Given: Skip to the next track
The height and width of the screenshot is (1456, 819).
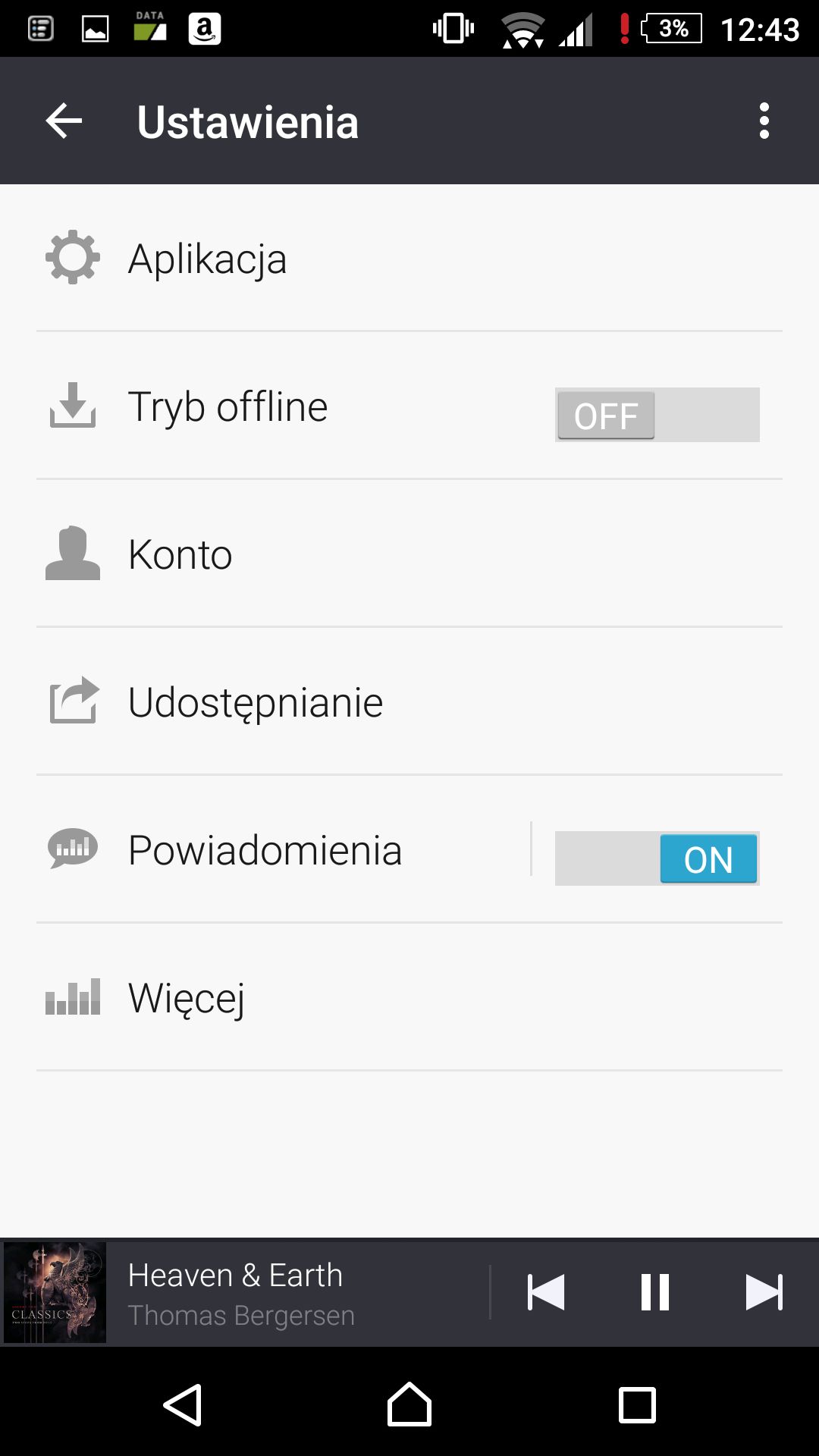Looking at the screenshot, I should click(764, 1292).
